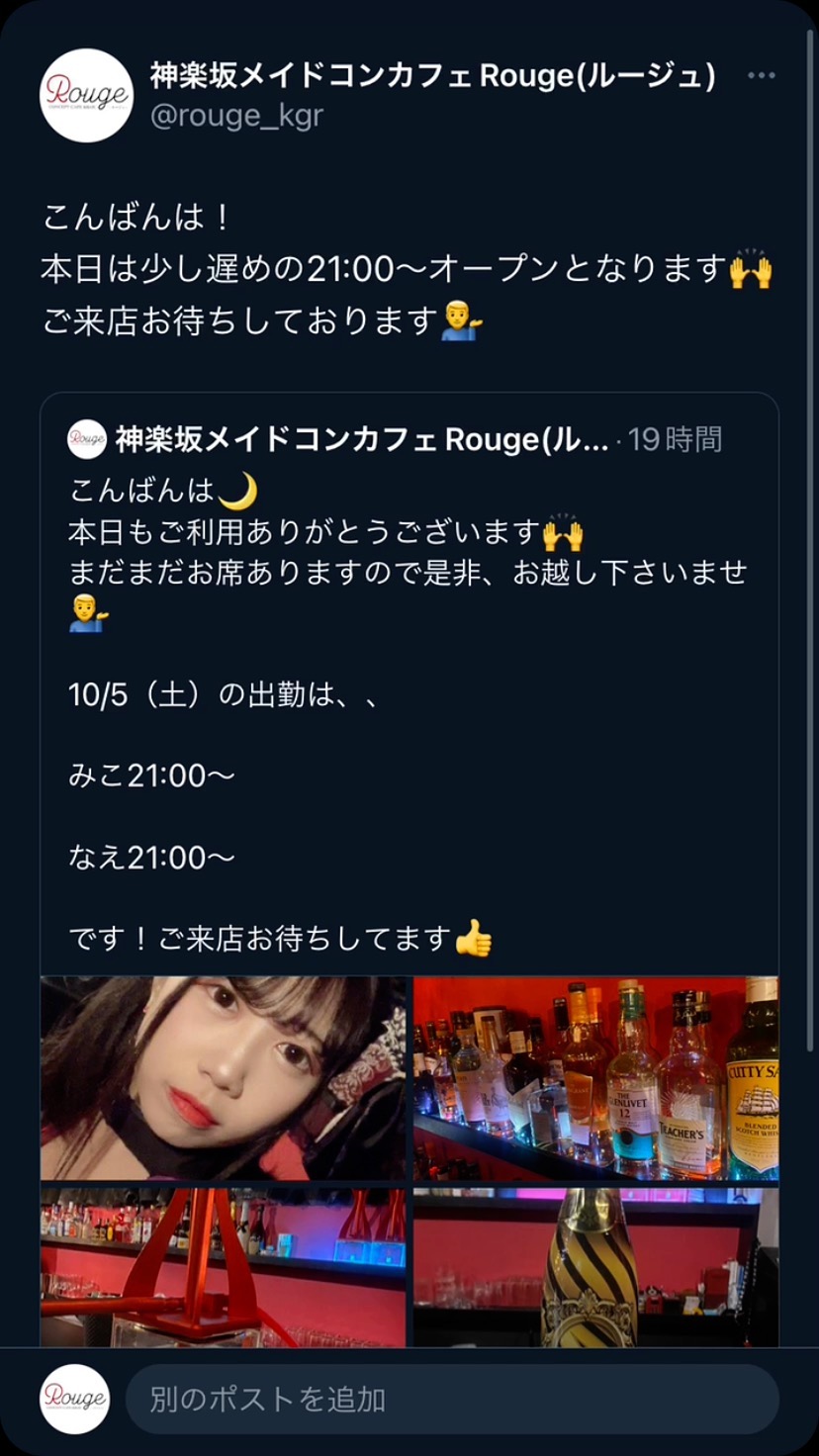The image size is (819, 1456).
Task: Open the Rouge profile avatar at top
Action: click(86, 95)
